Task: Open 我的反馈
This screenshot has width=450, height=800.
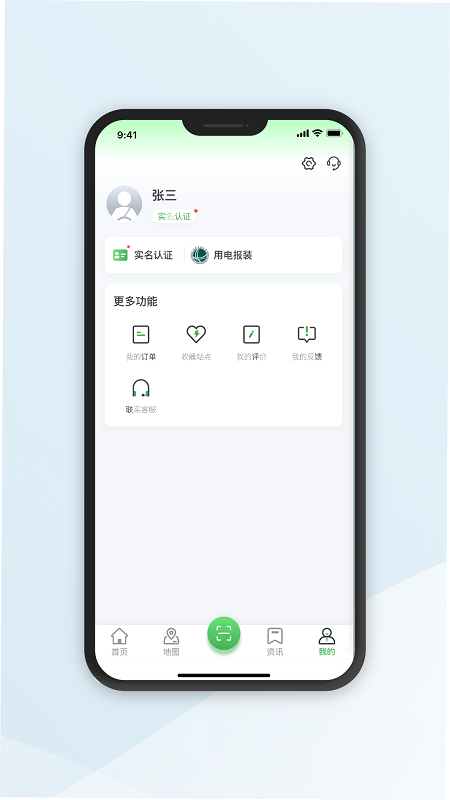Action: click(307, 343)
